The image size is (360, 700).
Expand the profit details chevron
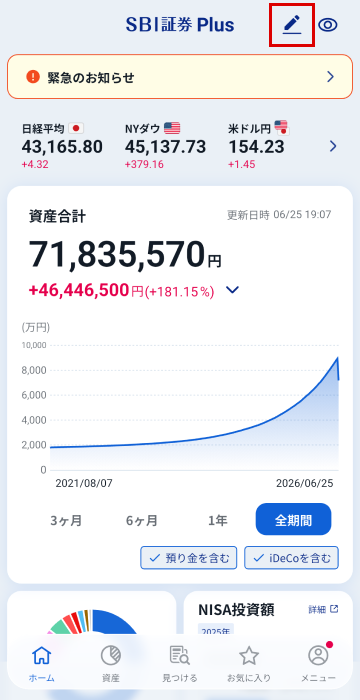coord(233,290)
